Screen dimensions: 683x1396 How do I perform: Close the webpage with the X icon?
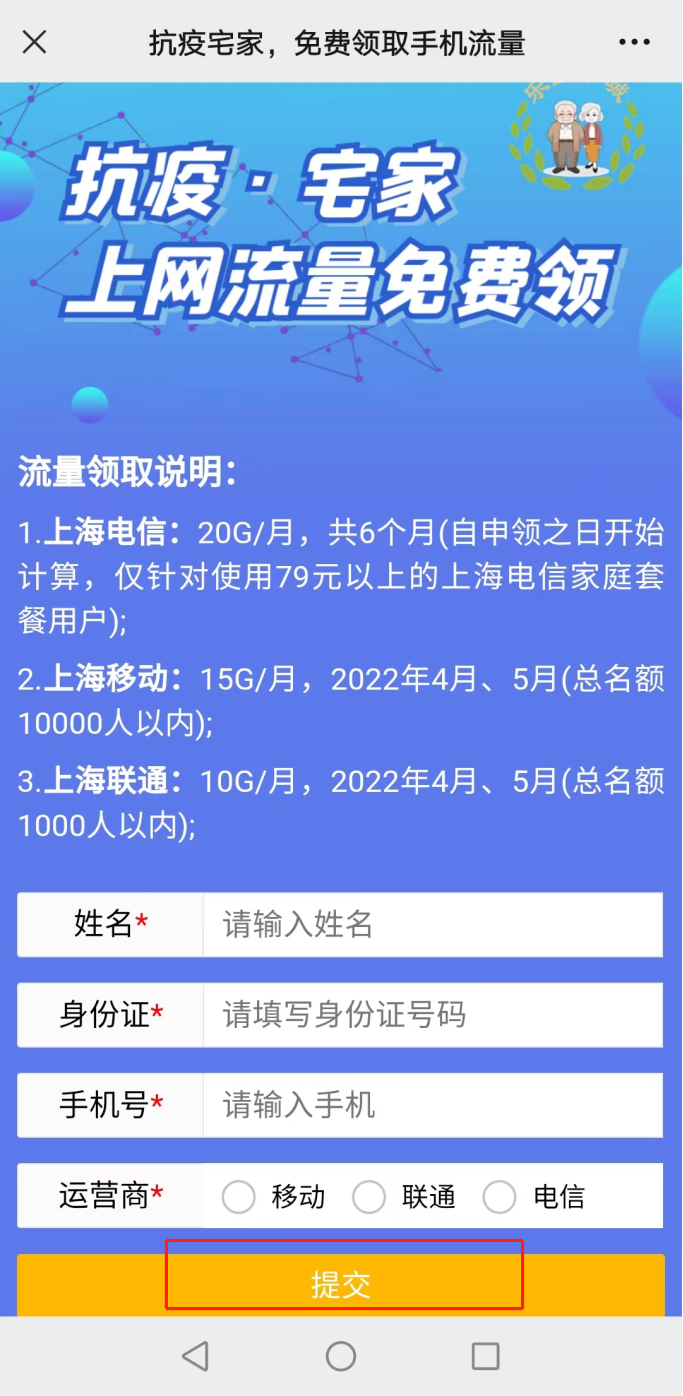pyautogui.click(x=34, y=42)
